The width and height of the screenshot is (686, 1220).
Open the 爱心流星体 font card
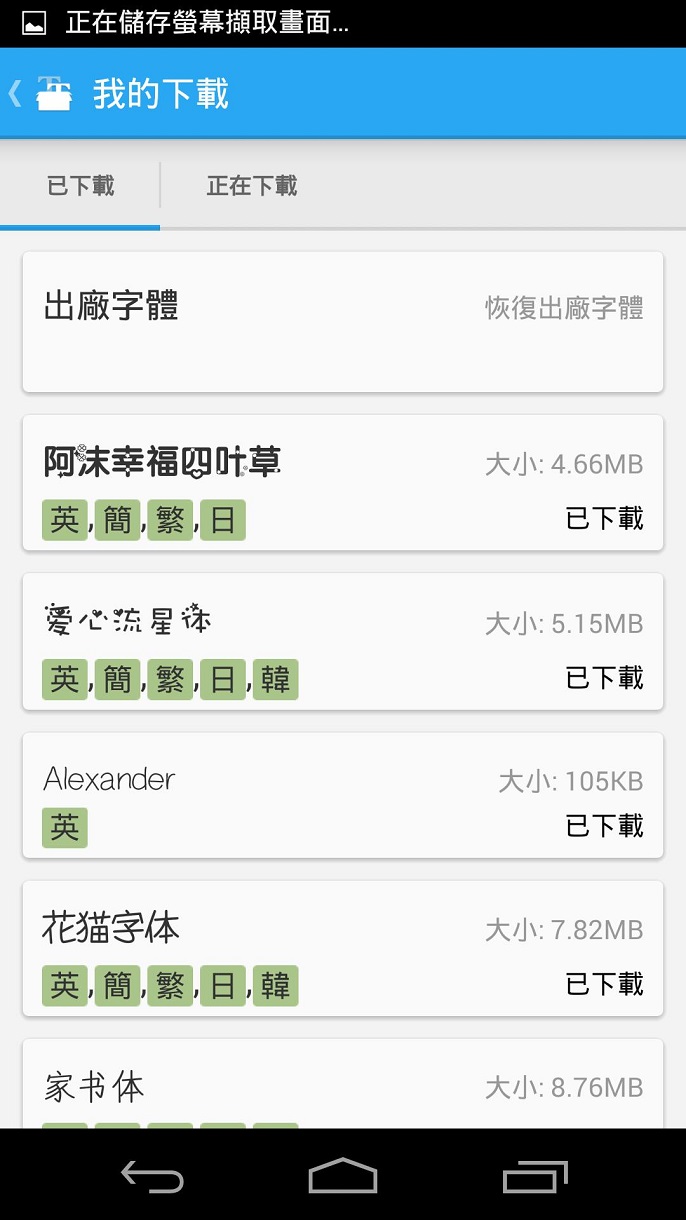342,641
